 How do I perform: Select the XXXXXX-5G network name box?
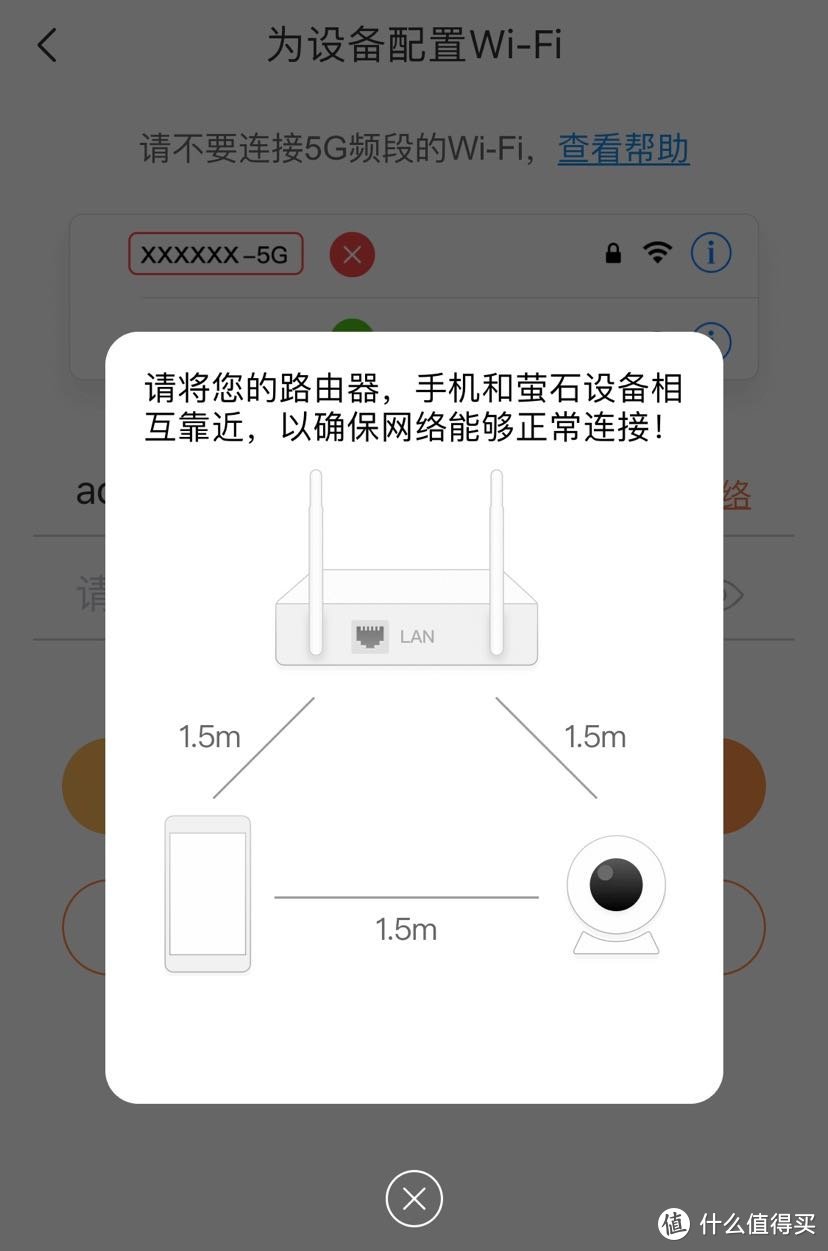coord(215,254)
